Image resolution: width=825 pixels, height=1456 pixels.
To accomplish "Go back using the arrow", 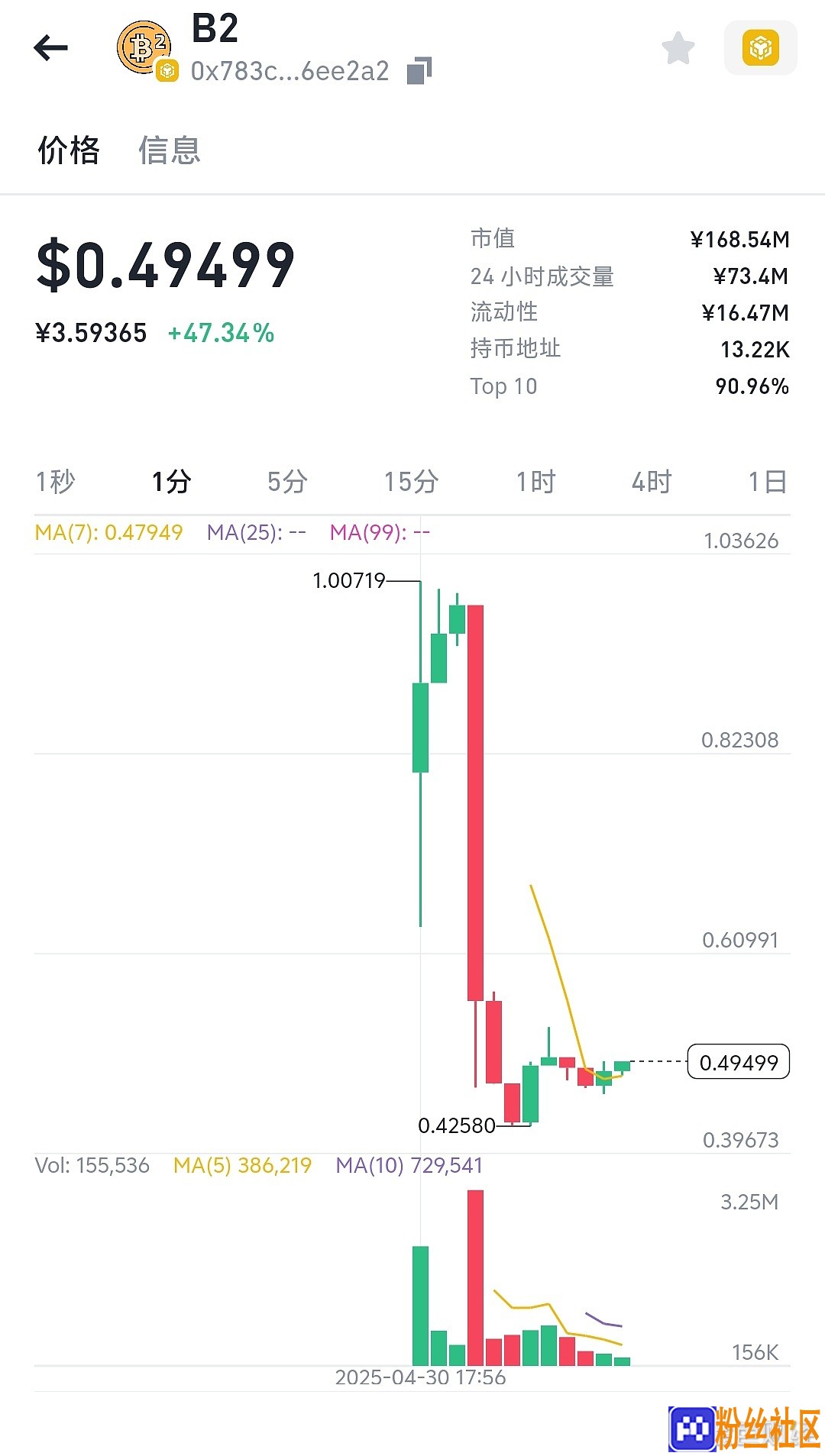I will pos(51,47).
